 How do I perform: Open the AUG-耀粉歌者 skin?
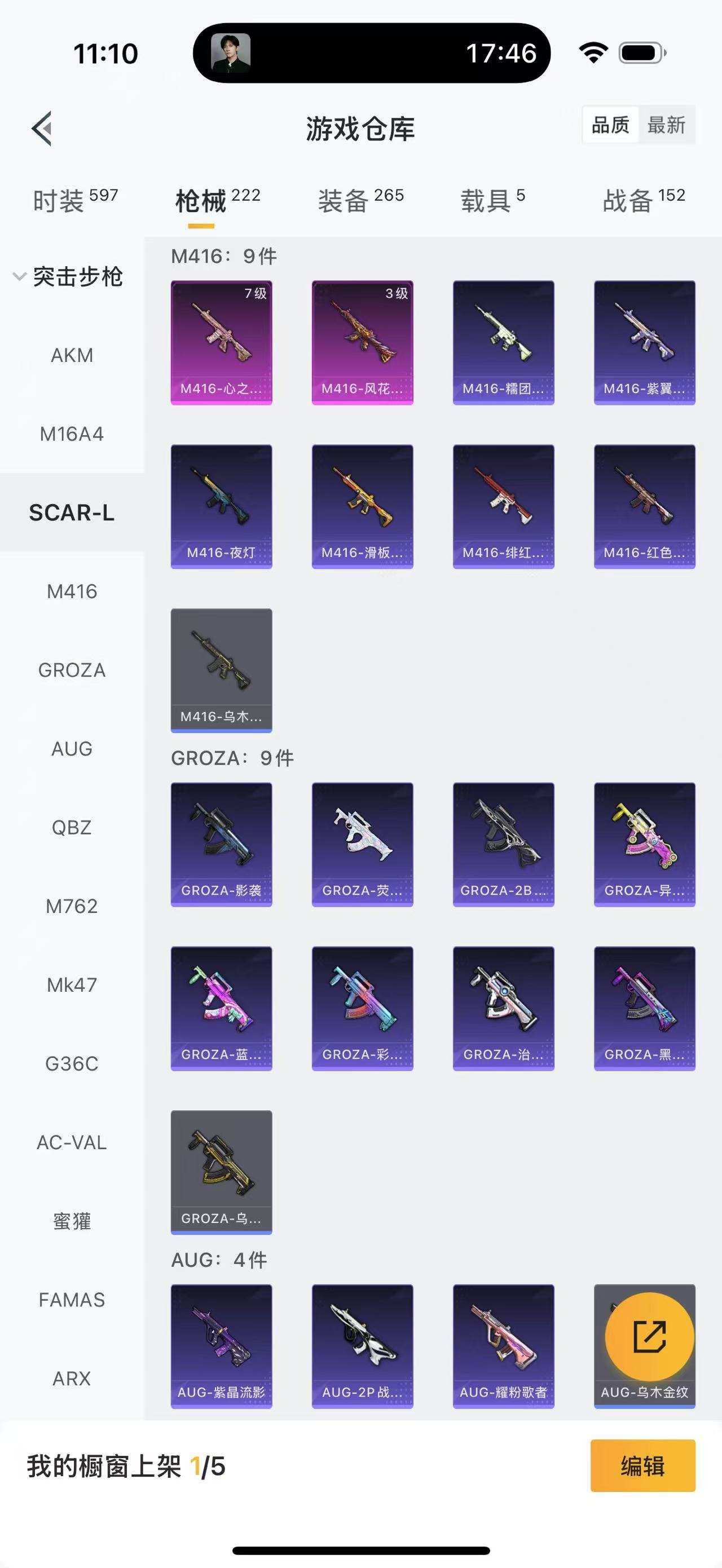point(503,1346)
